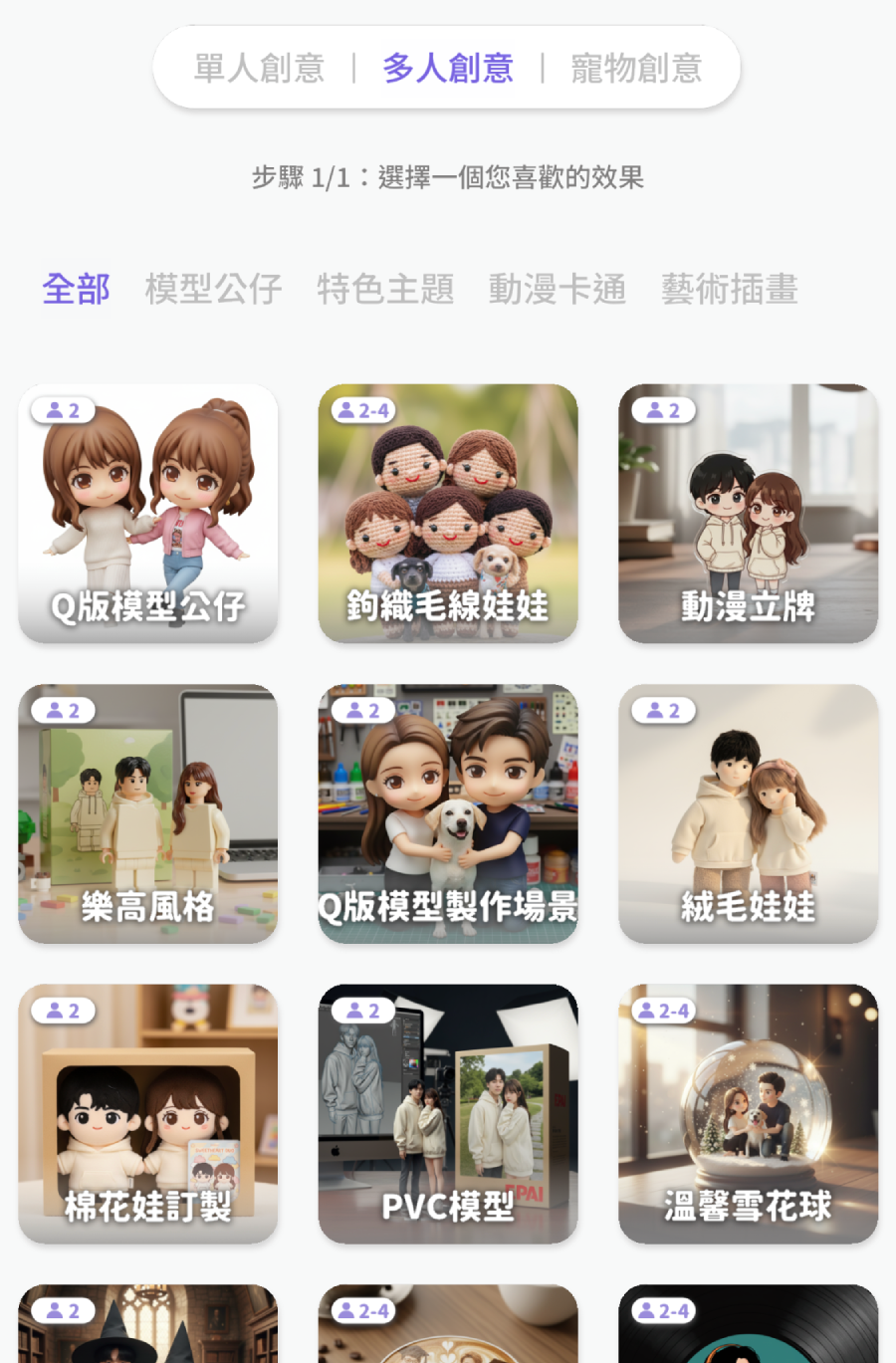Click the 2-4 people badge on 鉤織毛線娃娃
Image resolution: width=896 pixels, height=1363 pixels.
coord(364,409)
